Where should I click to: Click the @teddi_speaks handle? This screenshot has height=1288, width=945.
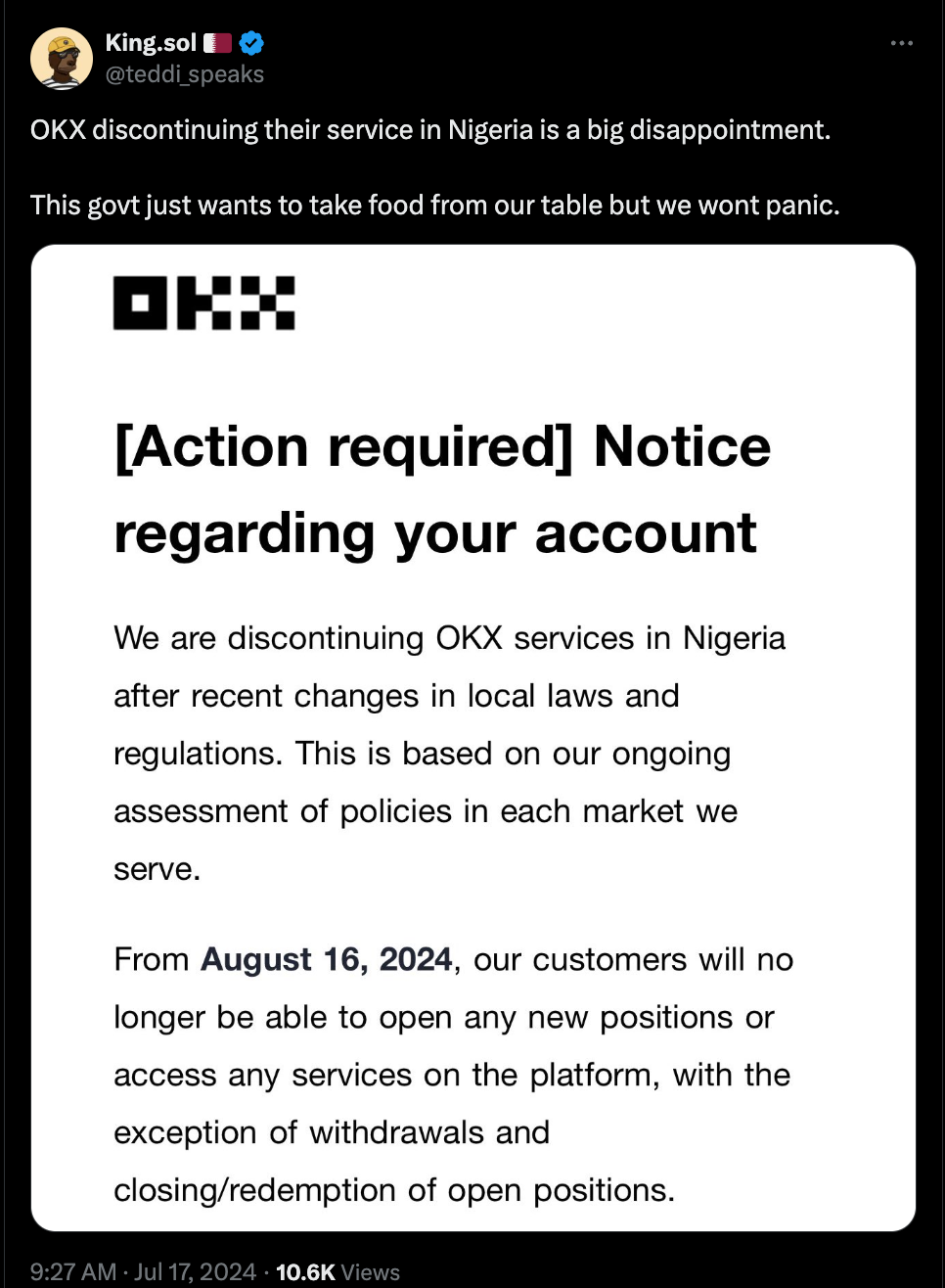(183, 73)
